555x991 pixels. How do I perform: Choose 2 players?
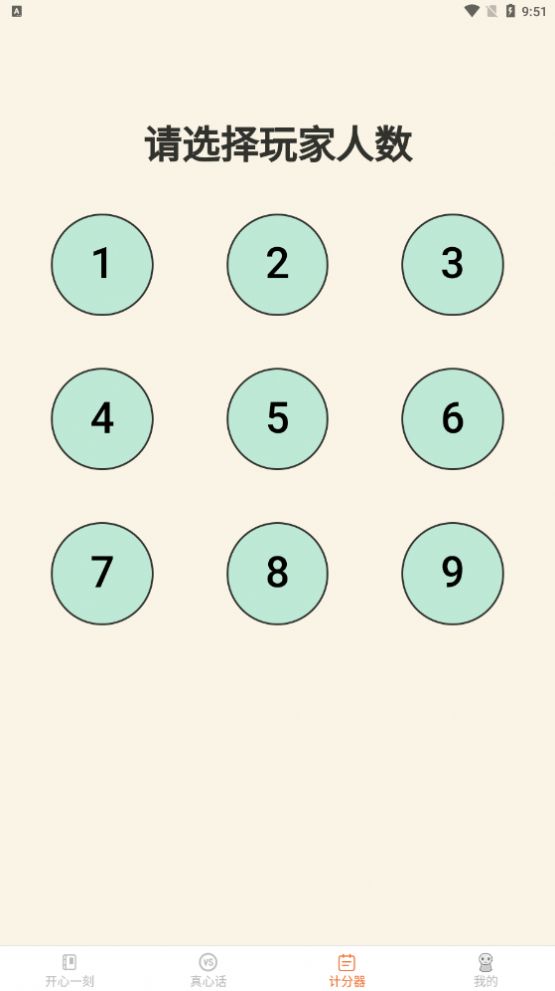[x=278, y=265]
